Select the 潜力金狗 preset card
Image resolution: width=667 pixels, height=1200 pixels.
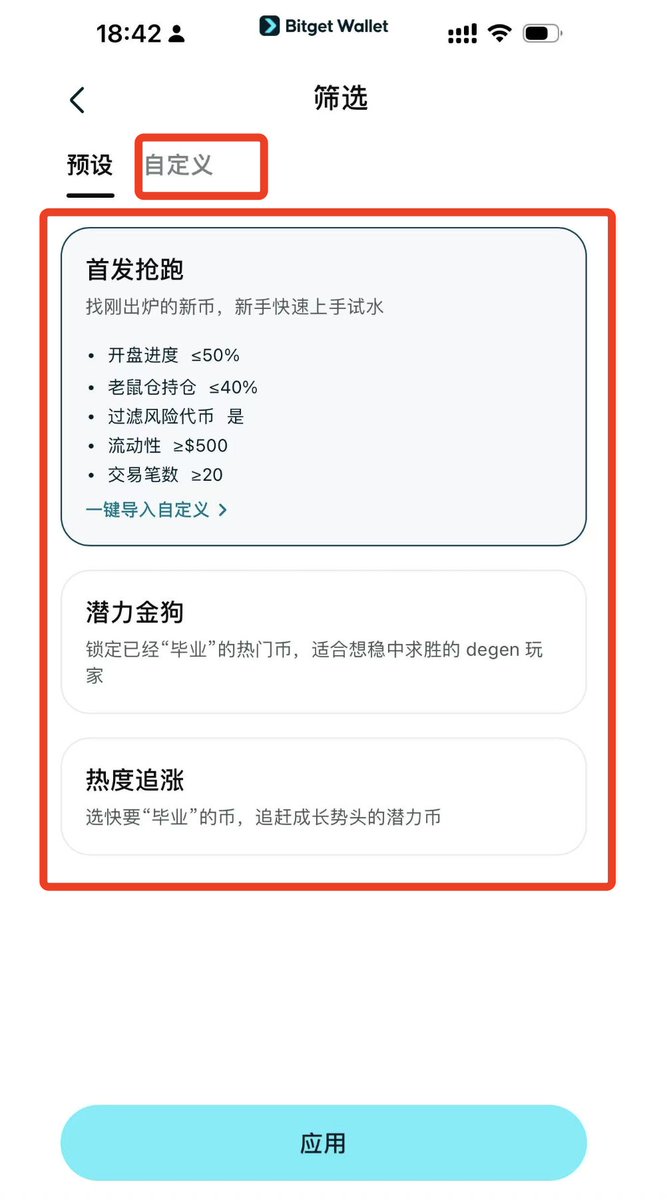[323, 641]
